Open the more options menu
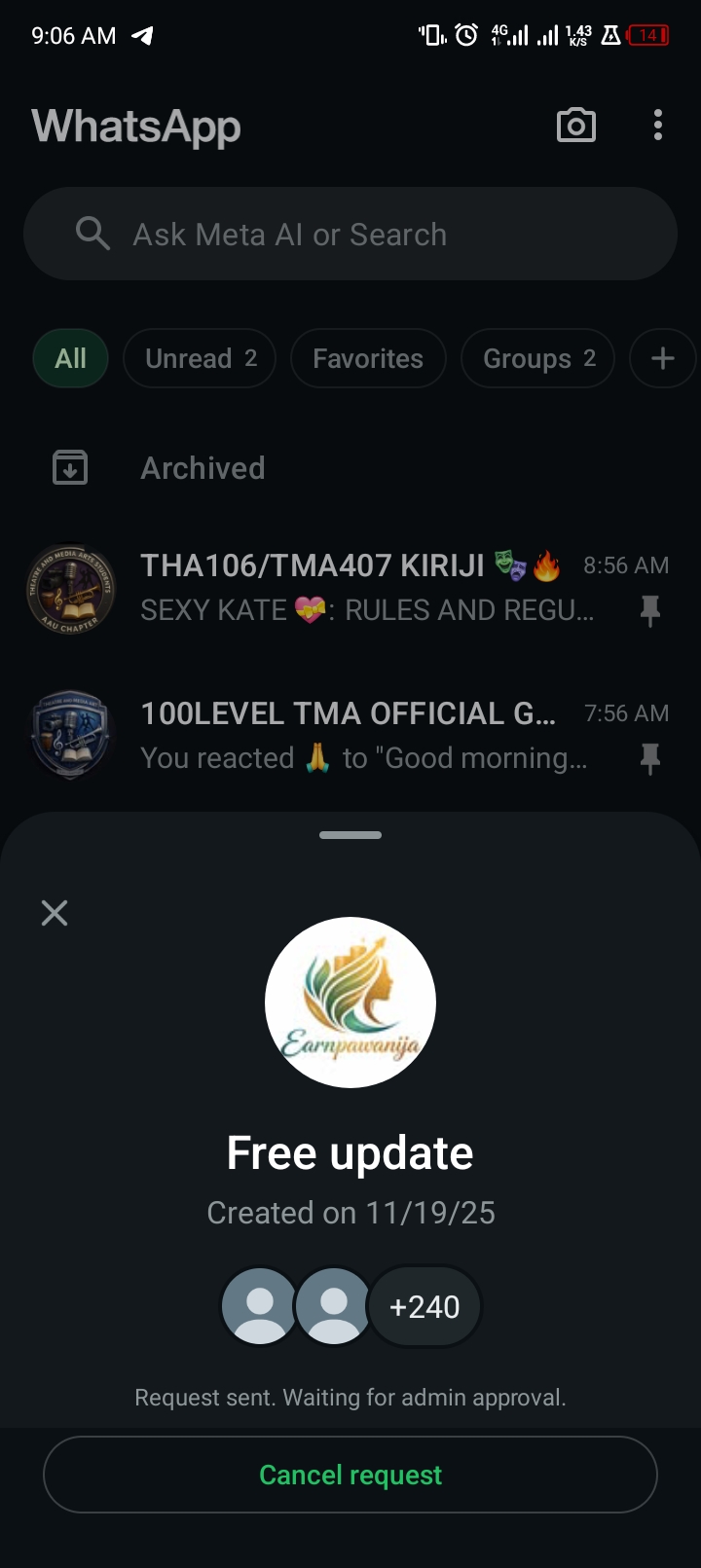 tap(658, 126)
